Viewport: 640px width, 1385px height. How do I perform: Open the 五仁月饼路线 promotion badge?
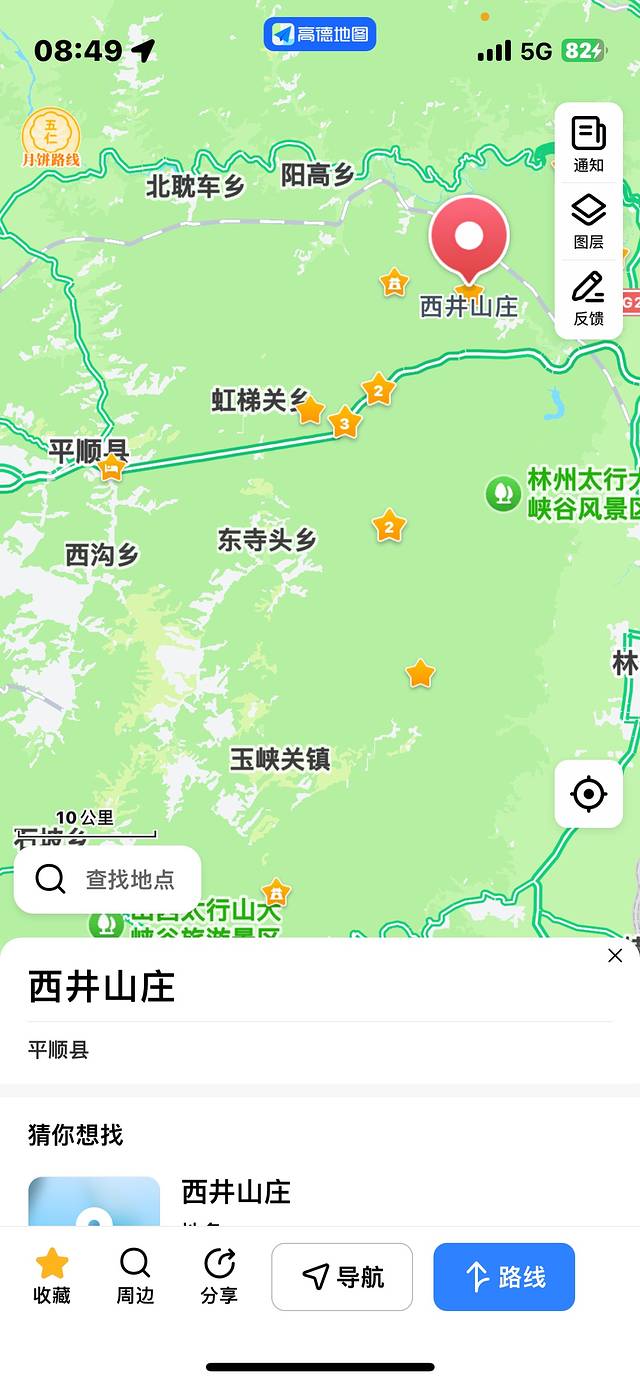coord(51,139)
